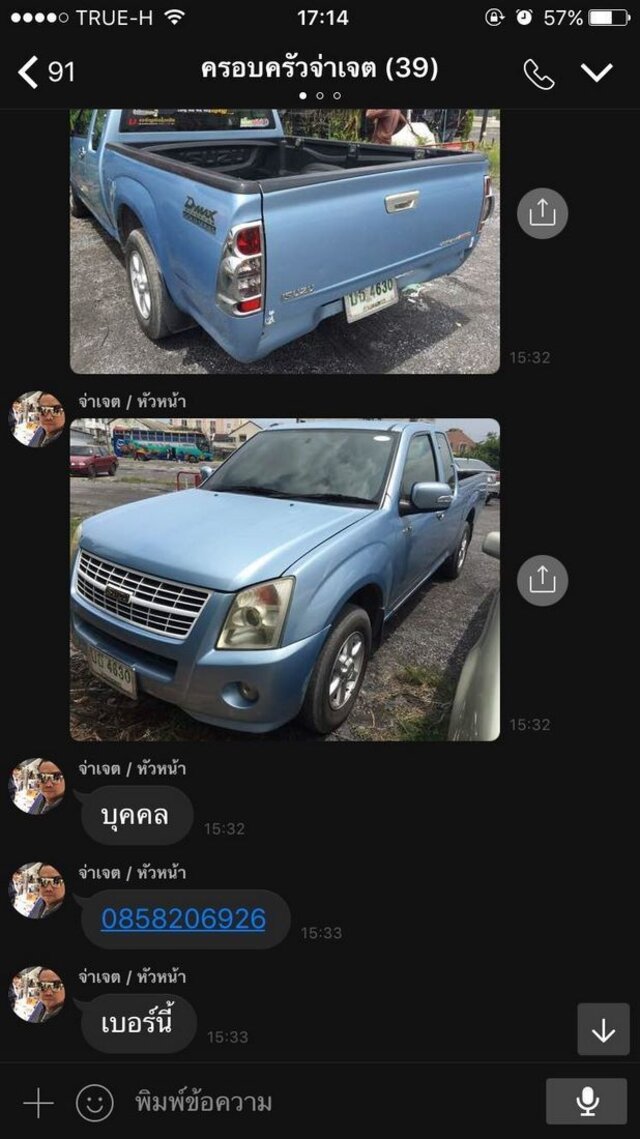The height and width of the screenshot is (1139, 640).
Task: Go back to the chat list
Action: pos(45,73)
